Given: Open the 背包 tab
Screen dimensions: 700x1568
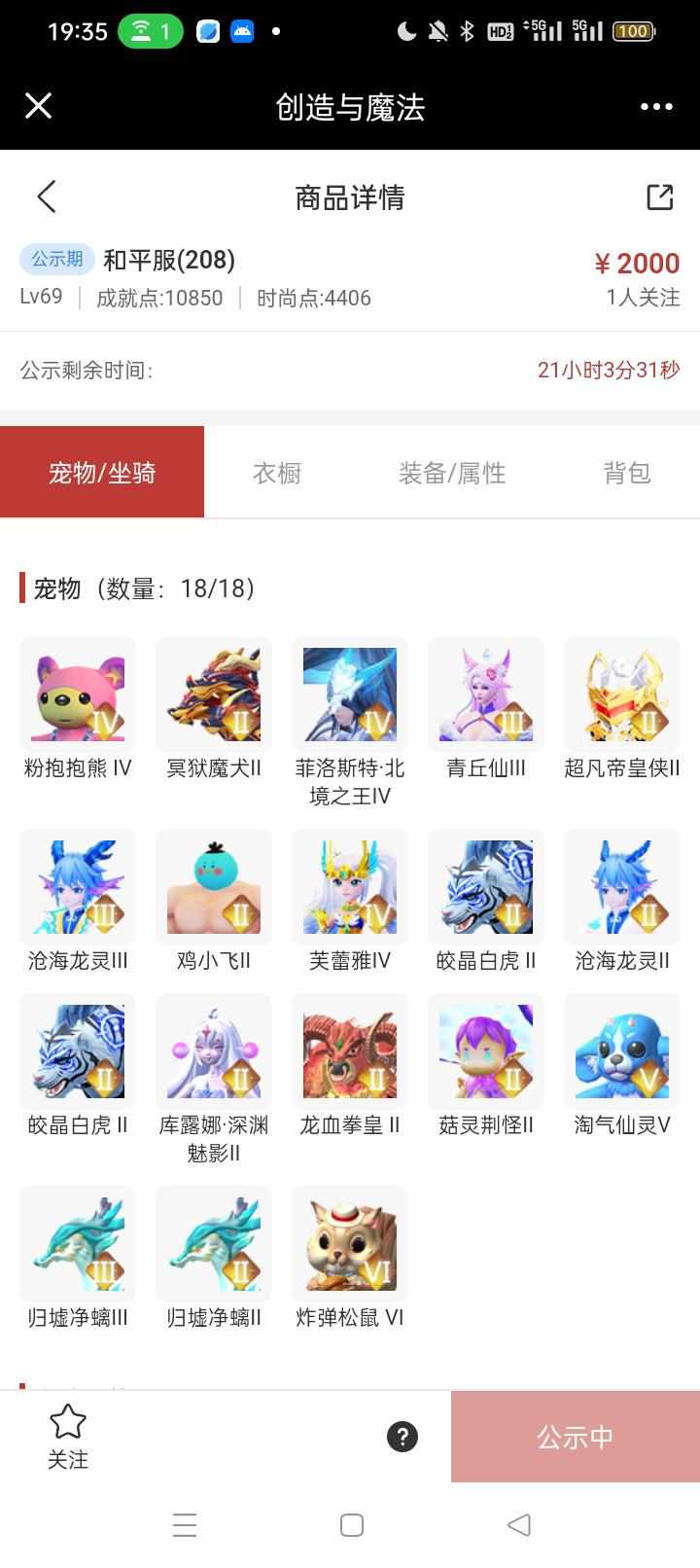Looking at the screenshot, I should click(x=626, y=473).
